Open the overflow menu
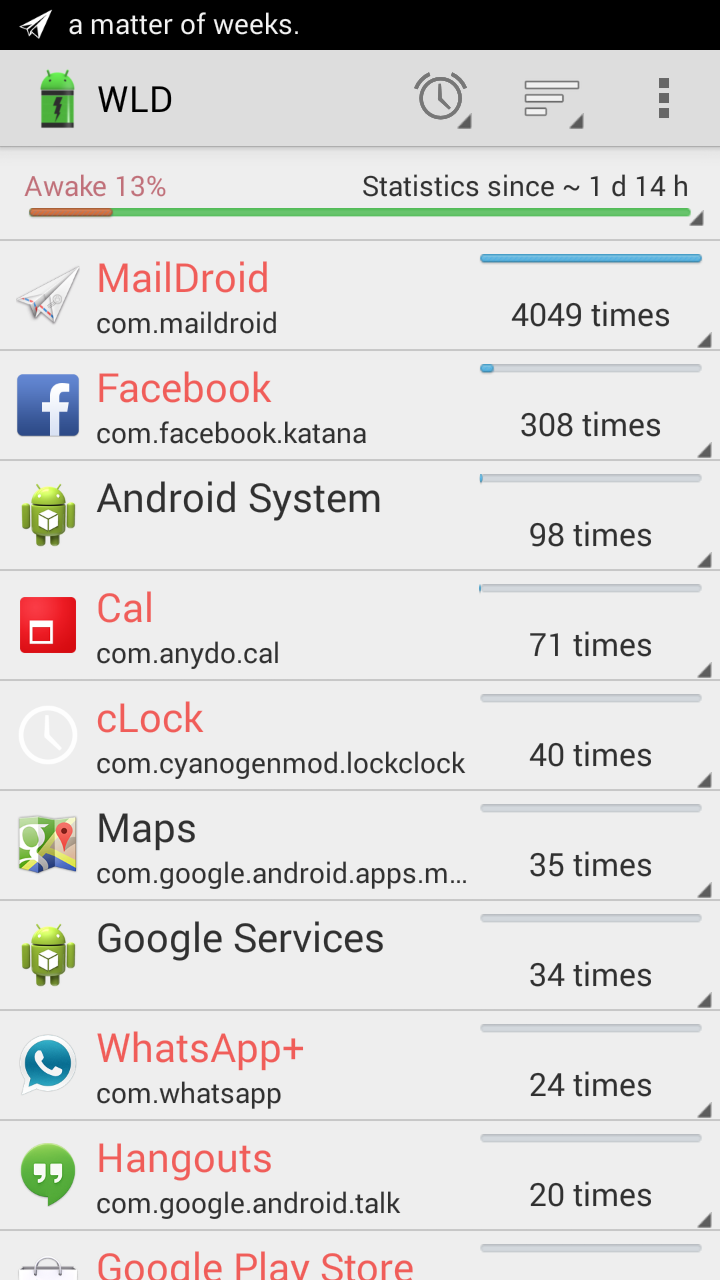This screenshot has height=1280, width=720. click(664, 98)
